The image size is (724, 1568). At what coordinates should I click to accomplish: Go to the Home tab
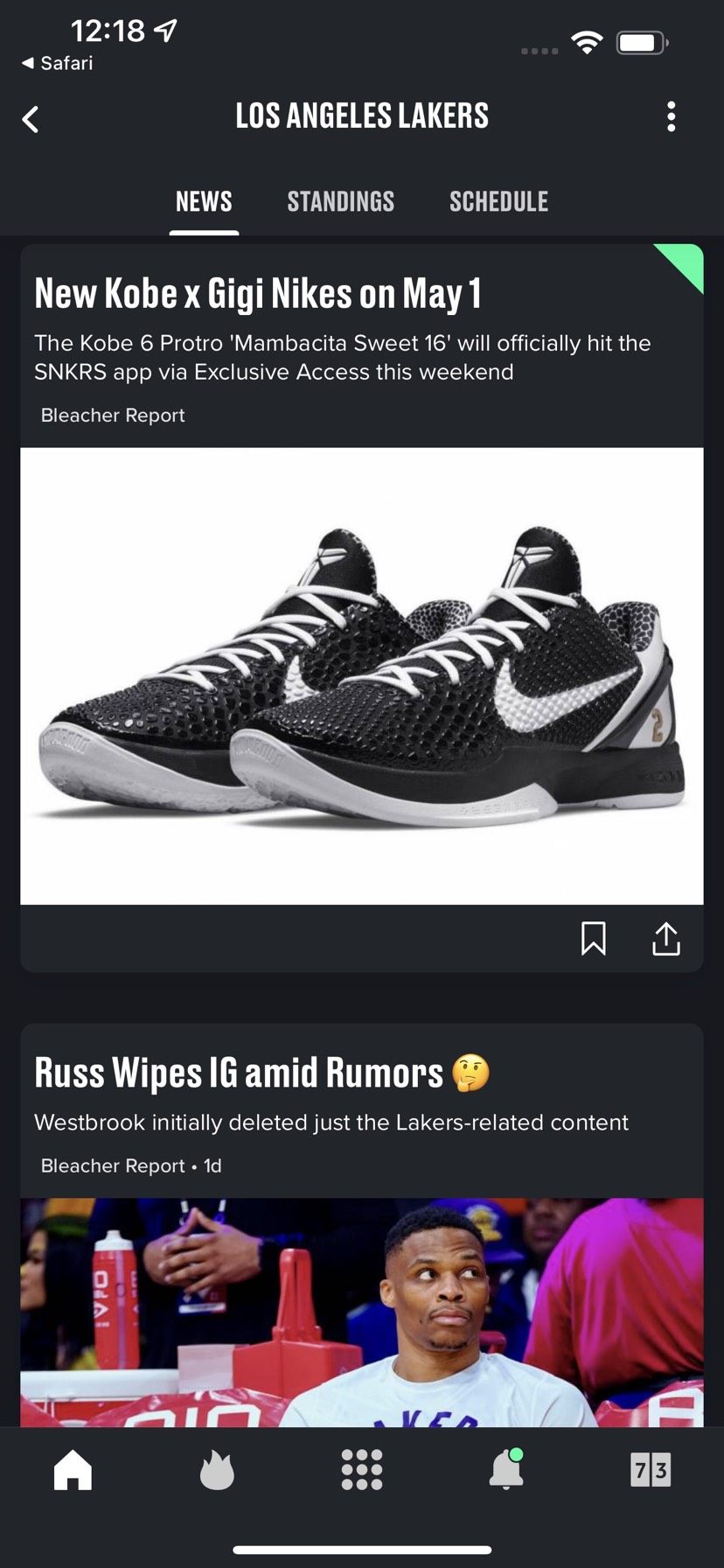73,1470
